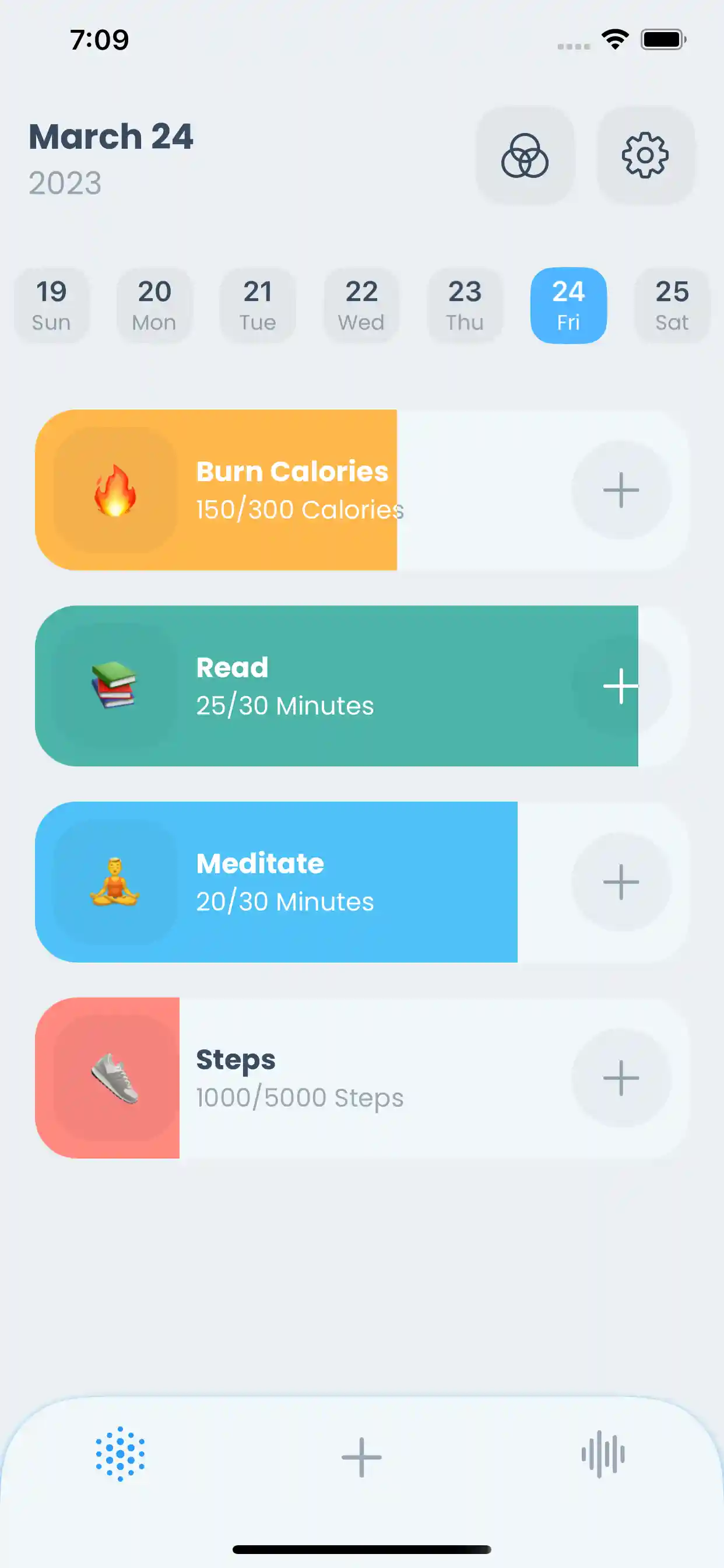Open the overlapping circles icon
Screen dimensions: 724x1568
click(525, 155)
